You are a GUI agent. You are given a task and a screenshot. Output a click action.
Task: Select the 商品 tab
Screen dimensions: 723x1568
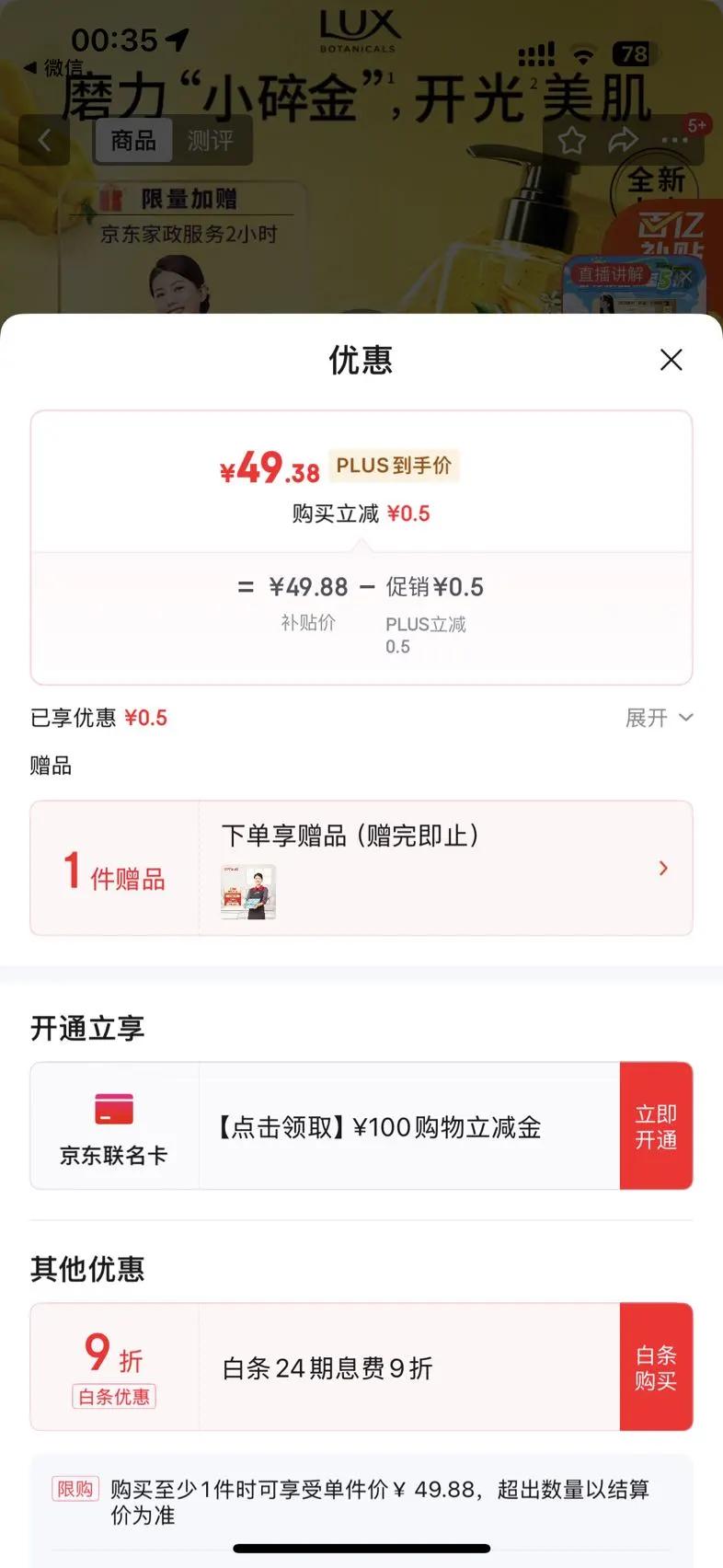(134, 141)
